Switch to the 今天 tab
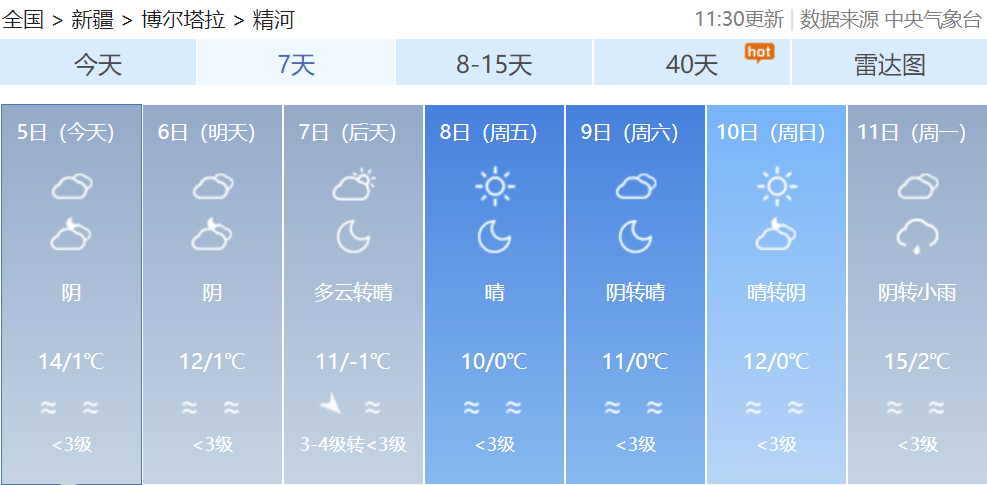 point(98,65)
